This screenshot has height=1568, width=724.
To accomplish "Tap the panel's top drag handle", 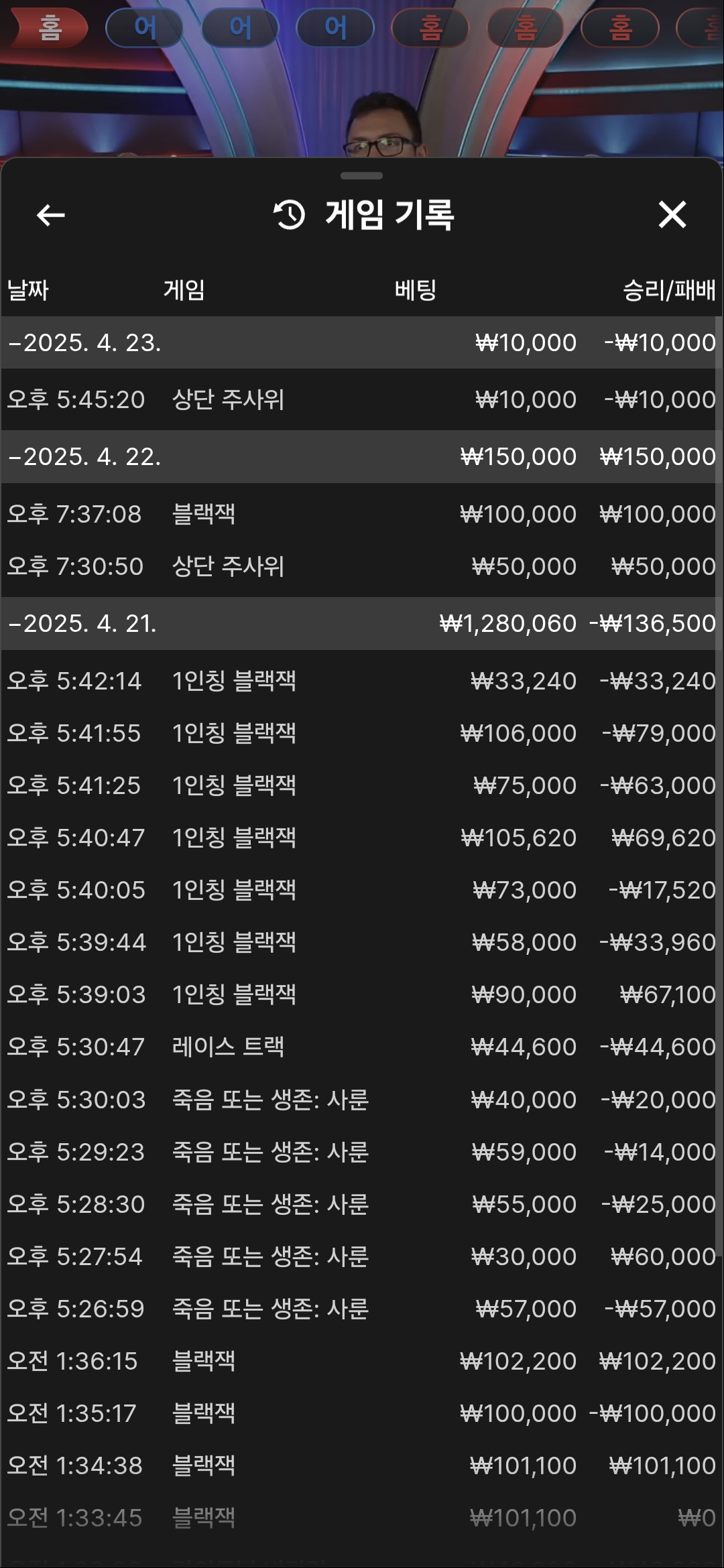I will pyautogui.click(x=361, y=176).
